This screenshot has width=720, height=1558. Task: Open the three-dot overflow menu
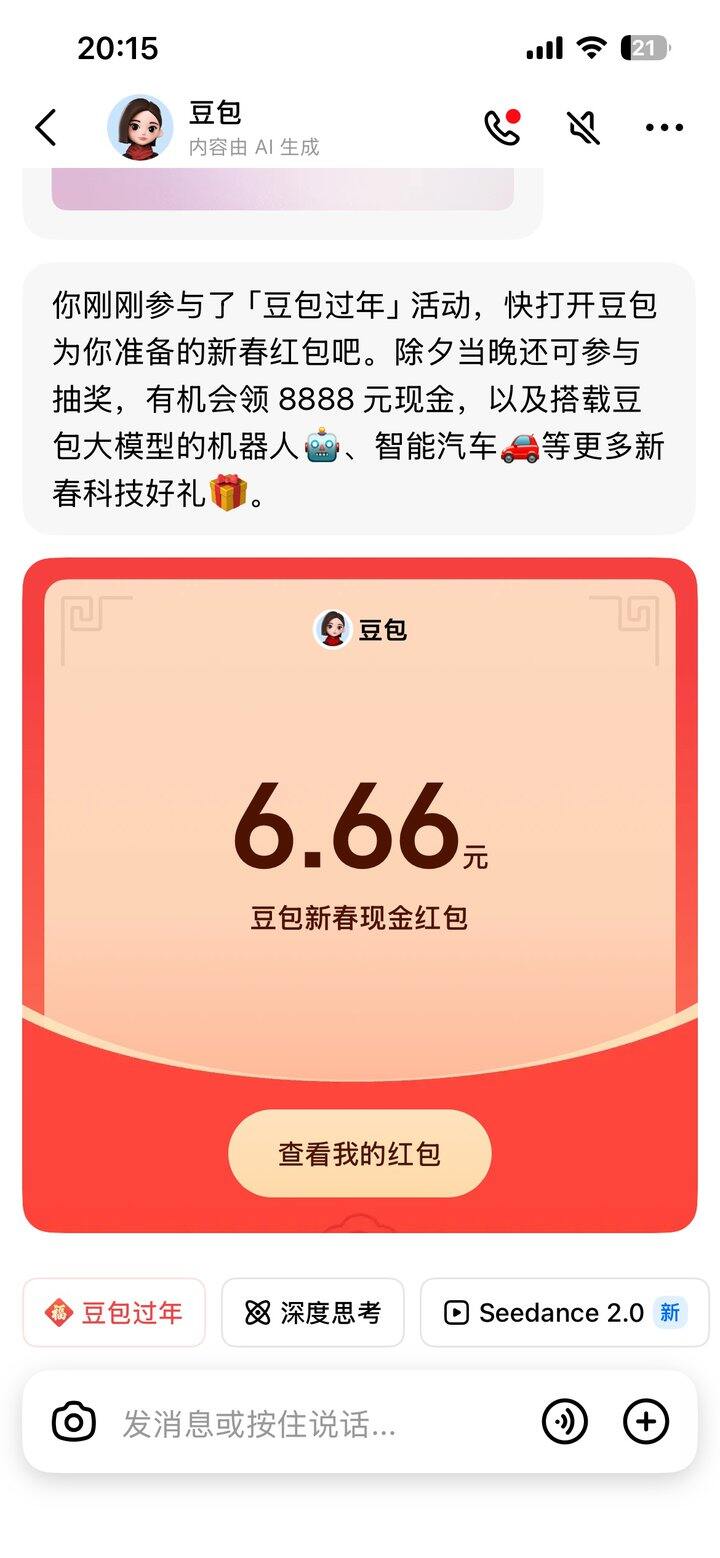[664, 127]
